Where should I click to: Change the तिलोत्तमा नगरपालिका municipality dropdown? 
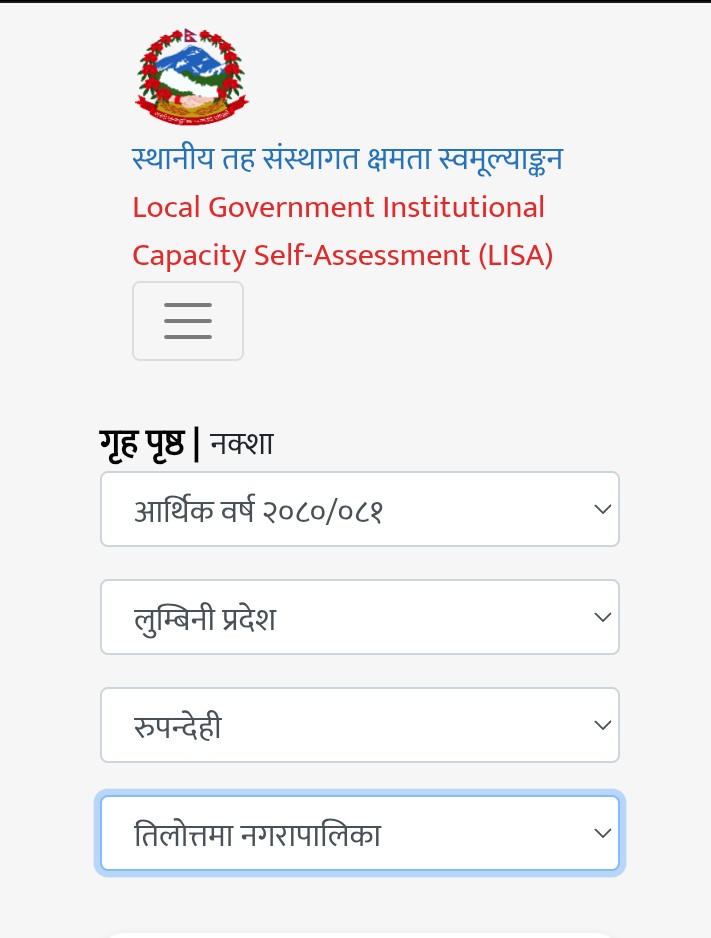[360, 834]
